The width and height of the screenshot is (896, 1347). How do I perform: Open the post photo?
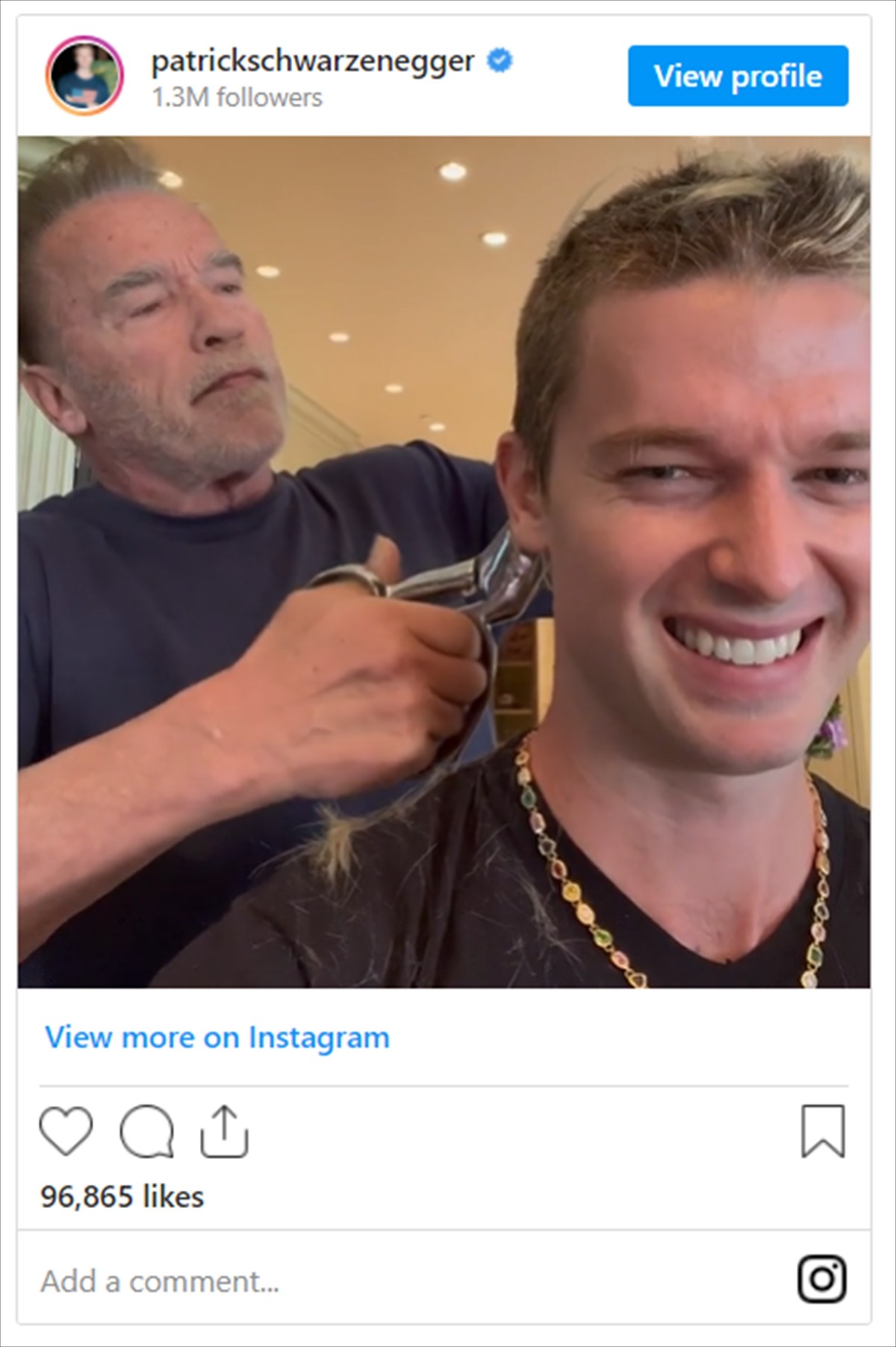(444, 561)
